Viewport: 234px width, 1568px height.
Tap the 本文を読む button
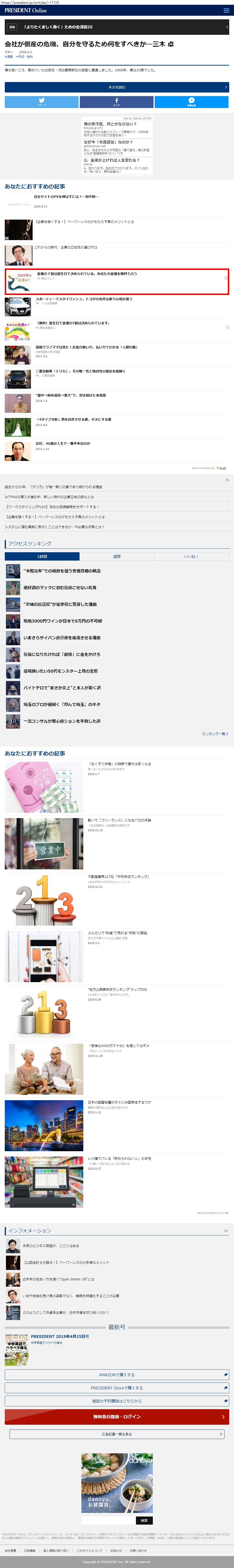tap(117, 87)
